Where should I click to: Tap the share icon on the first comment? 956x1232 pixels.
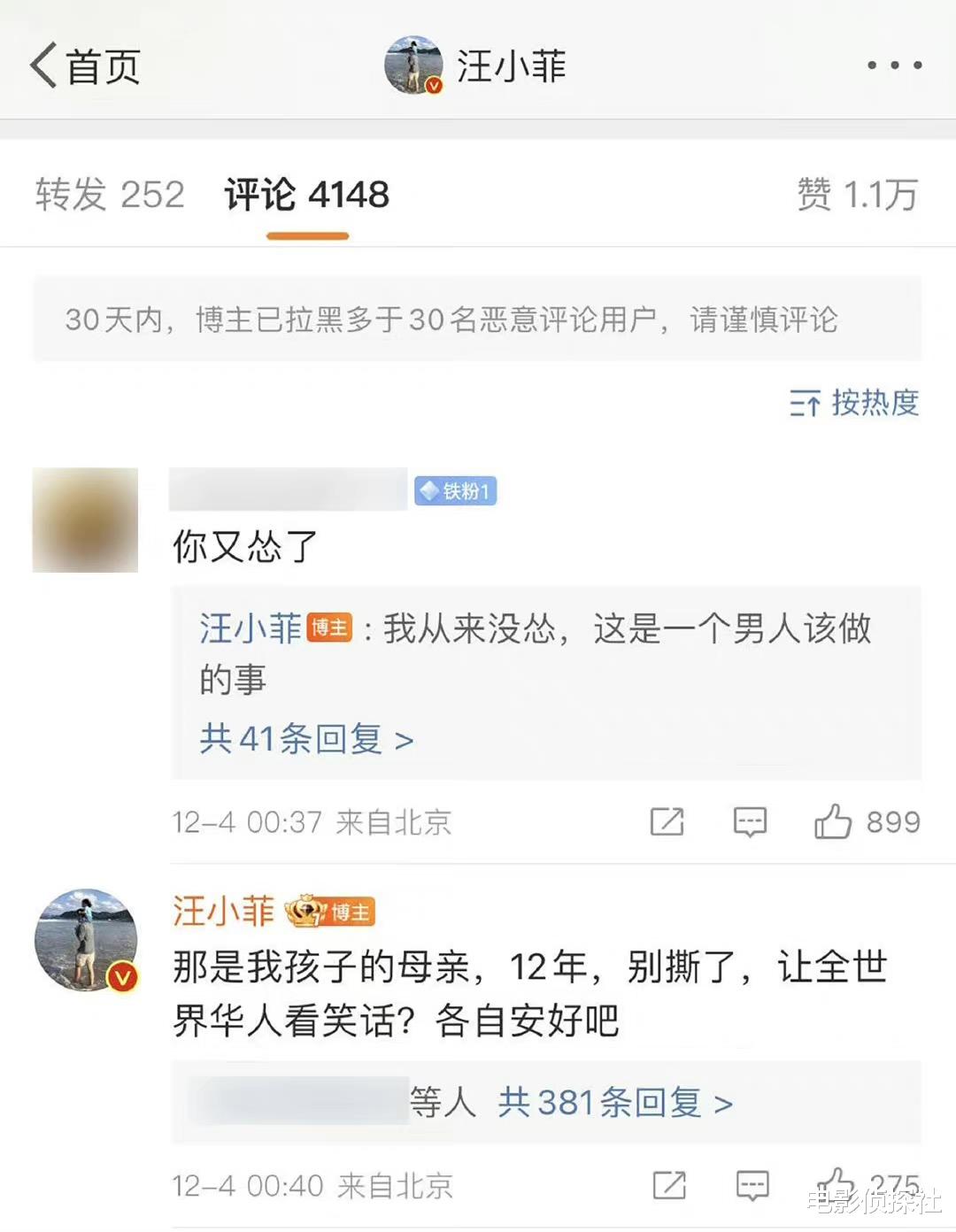click(x=668, y=821)
